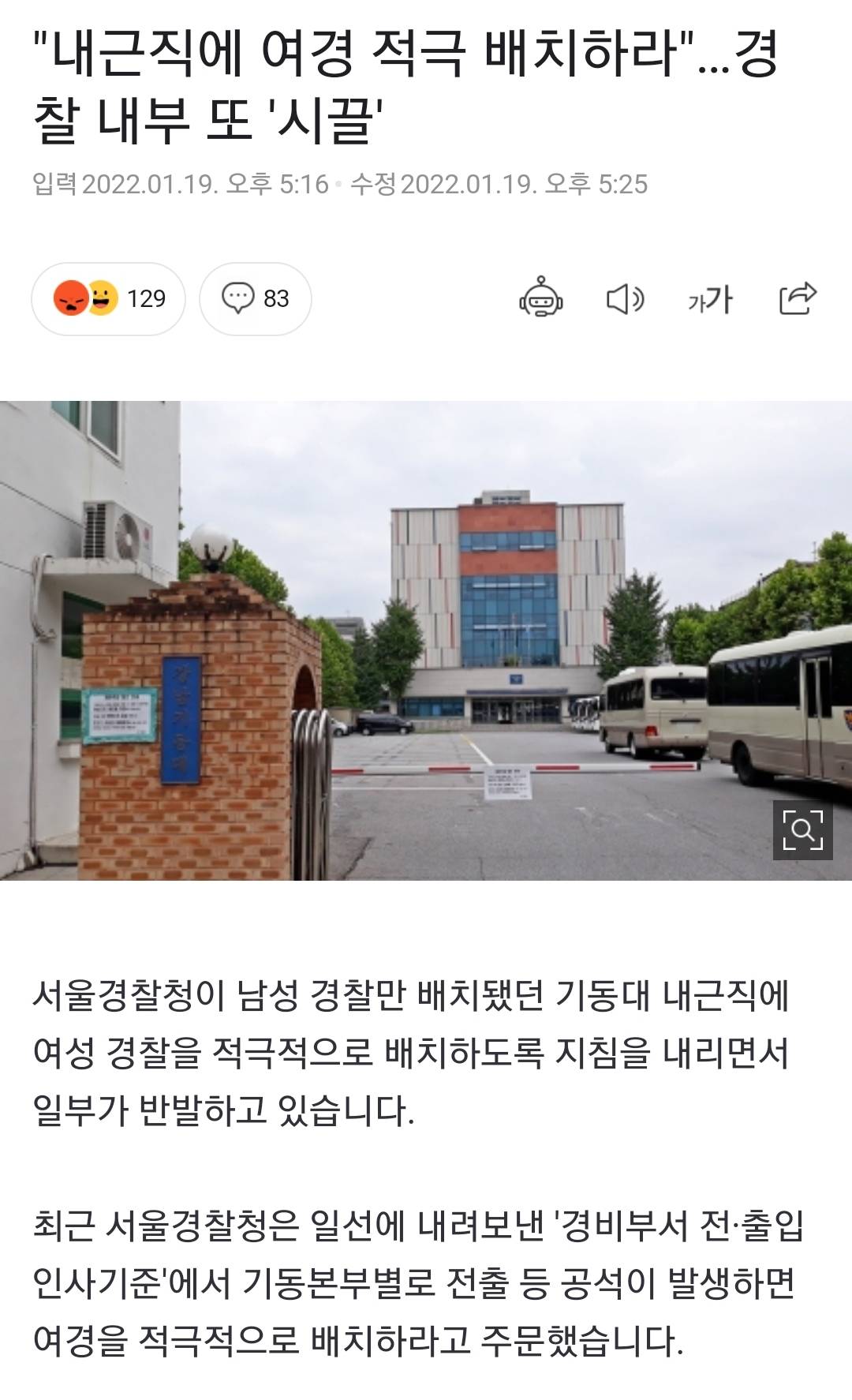Share this article
This screenshot has width=852, height=1400.
[x=798, y=298]
